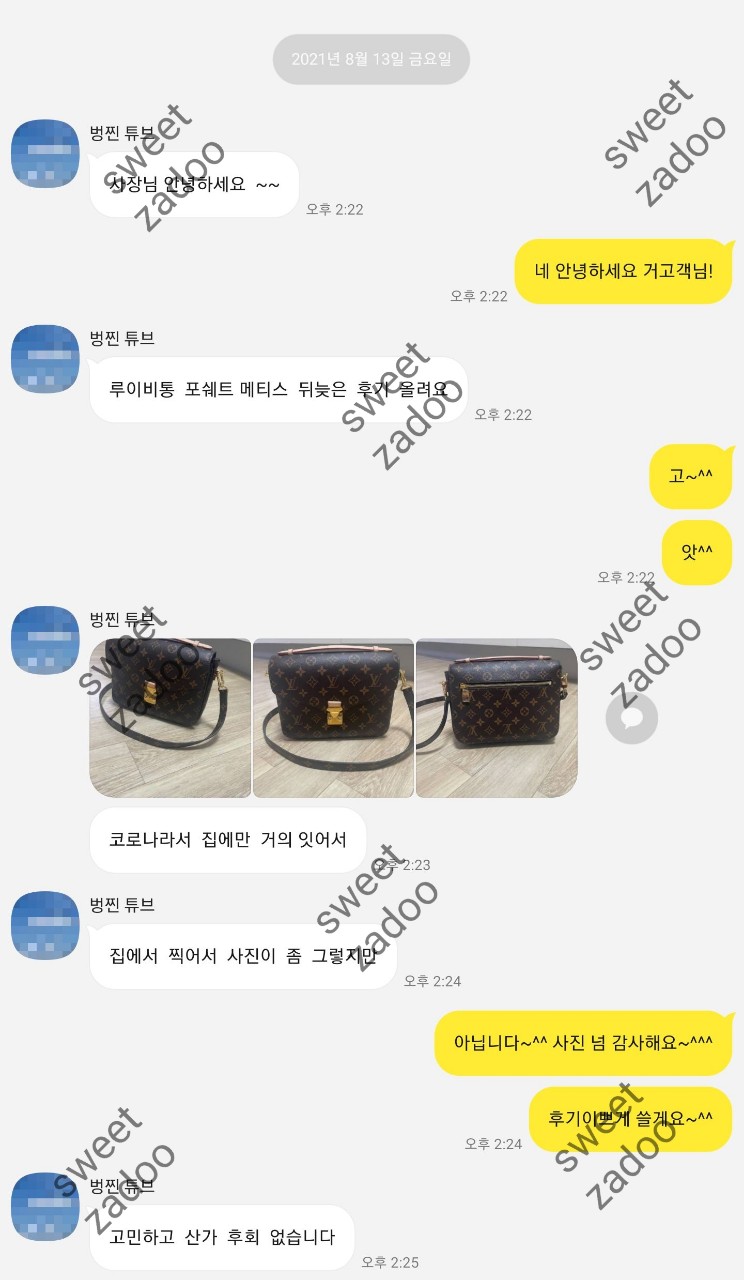The height and width of the screenshot is (1280, 744).
Task: Open the profile avatar beside '사장님 안녕하세요'
Action: click(x=45, y=152)
